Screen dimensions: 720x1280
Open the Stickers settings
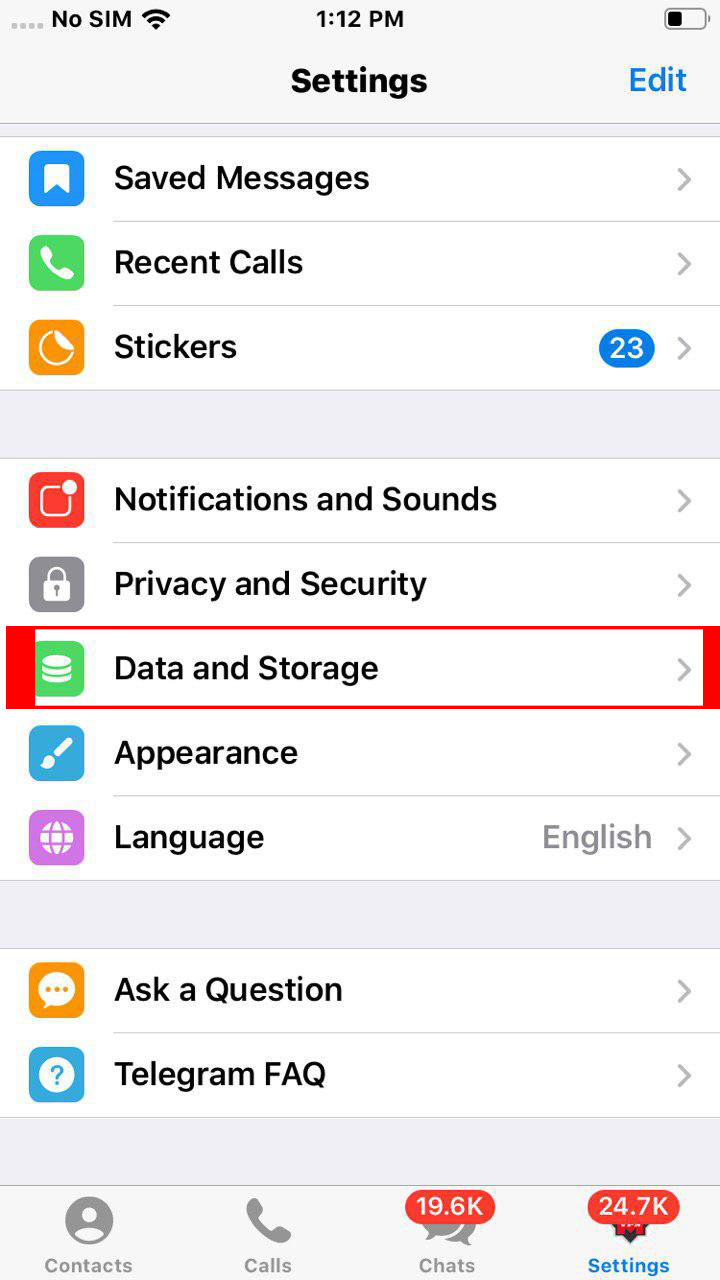point(360,347)
